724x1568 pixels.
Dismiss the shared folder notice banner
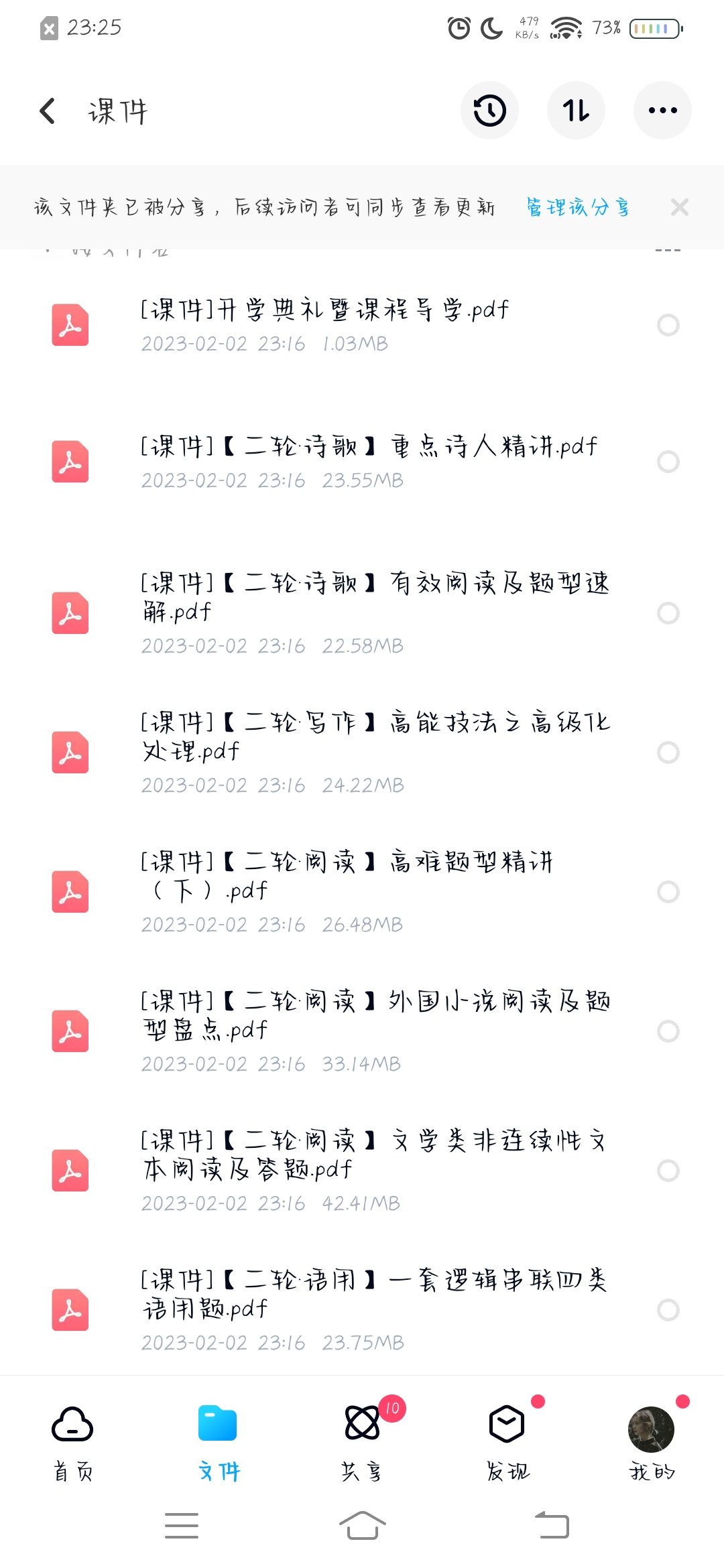680,208
